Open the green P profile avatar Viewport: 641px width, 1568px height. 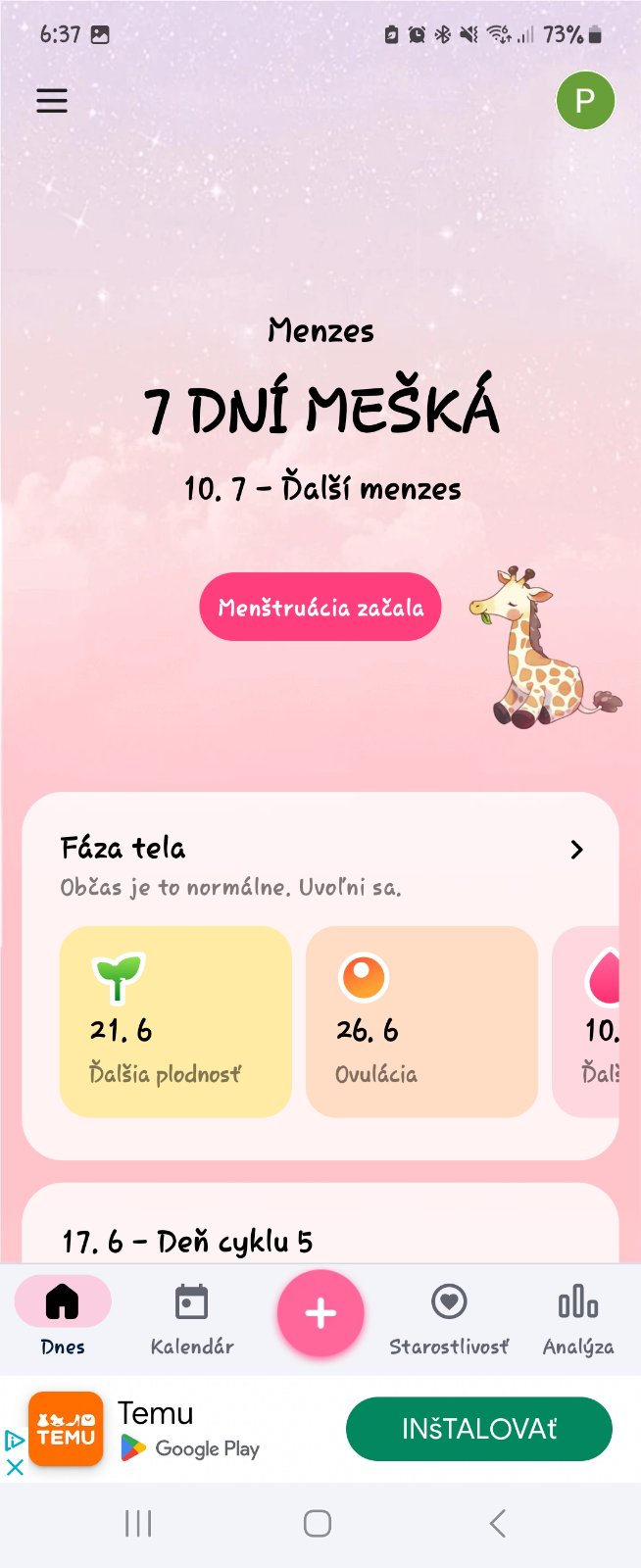(585, 100)
